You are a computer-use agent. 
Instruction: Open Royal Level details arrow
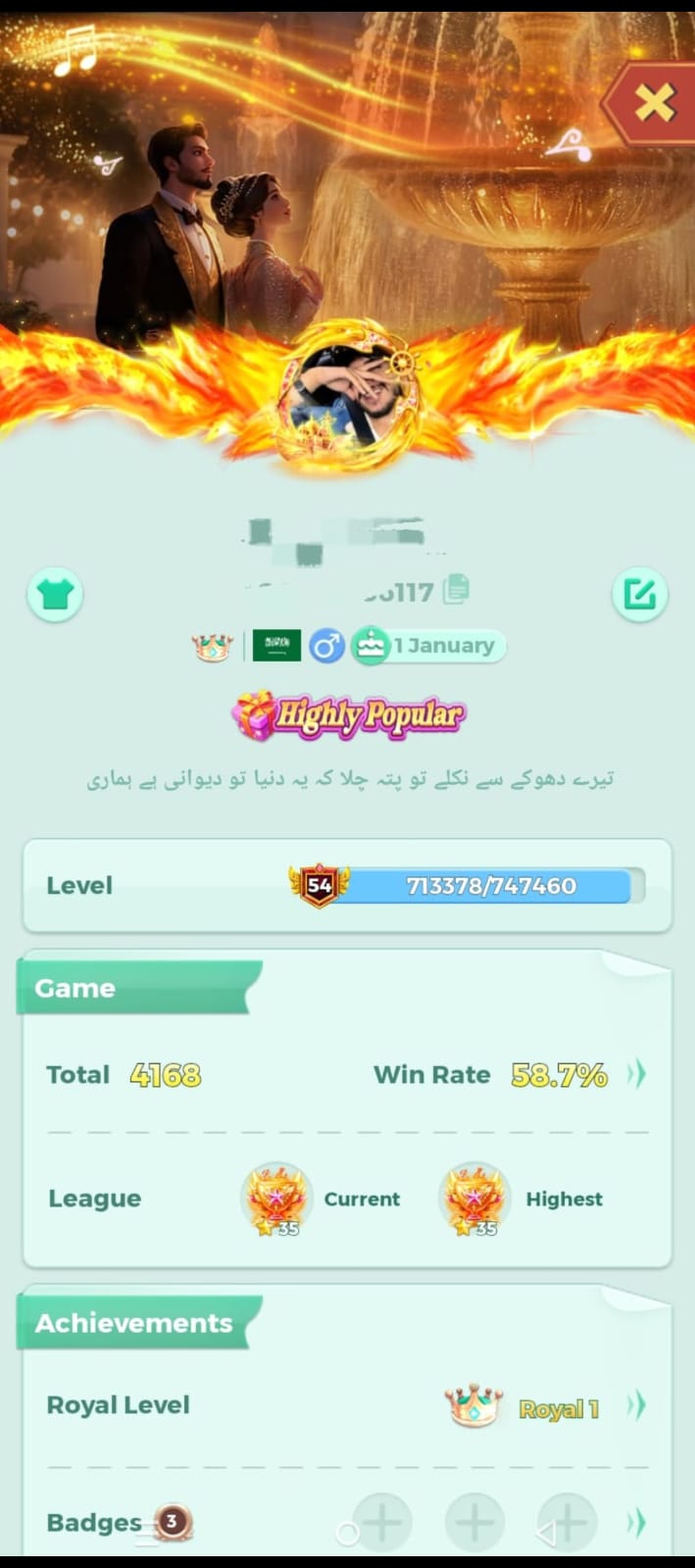(636, 1405)
